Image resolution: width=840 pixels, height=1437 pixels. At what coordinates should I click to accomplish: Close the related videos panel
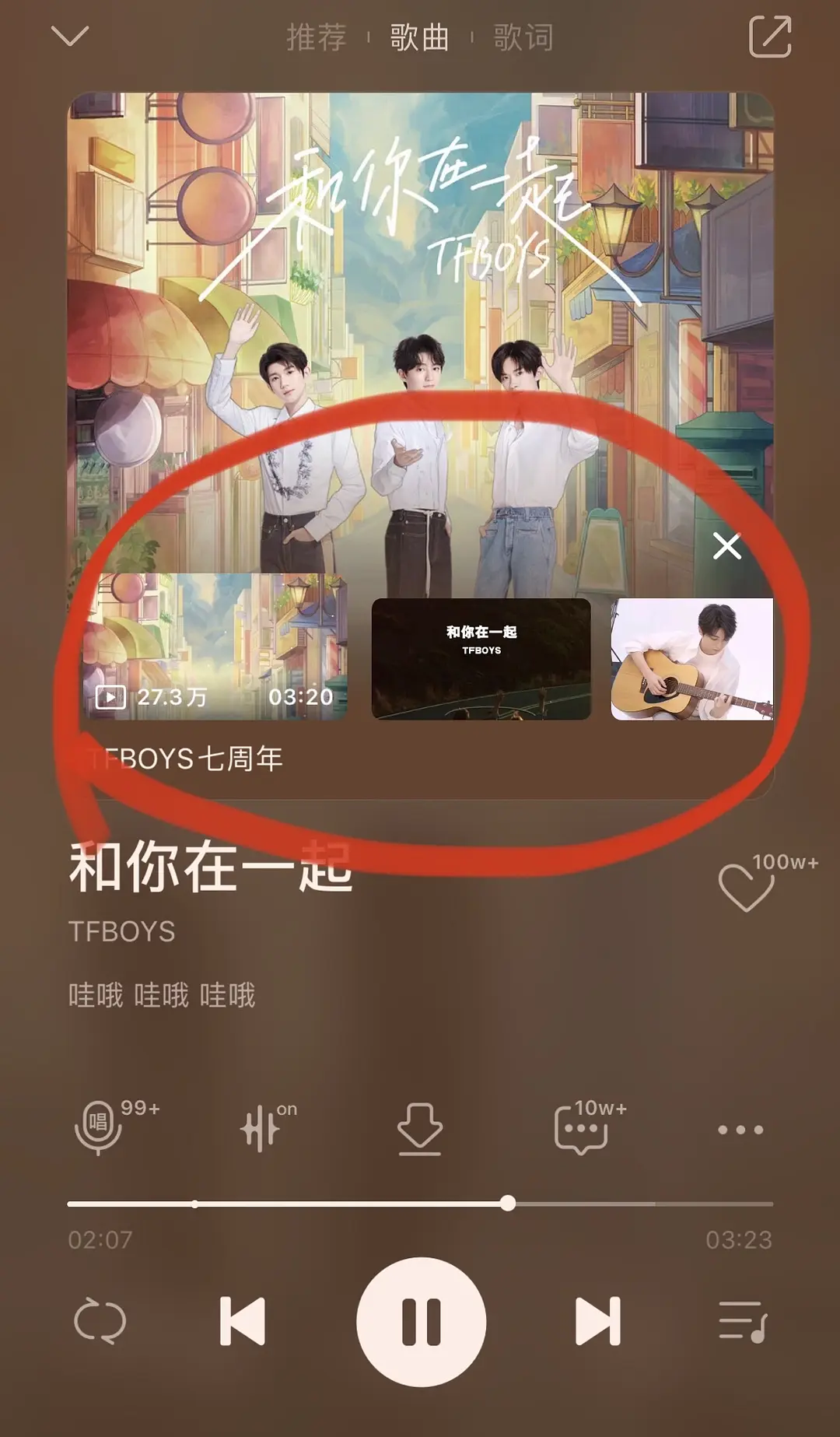click(727, 546)
